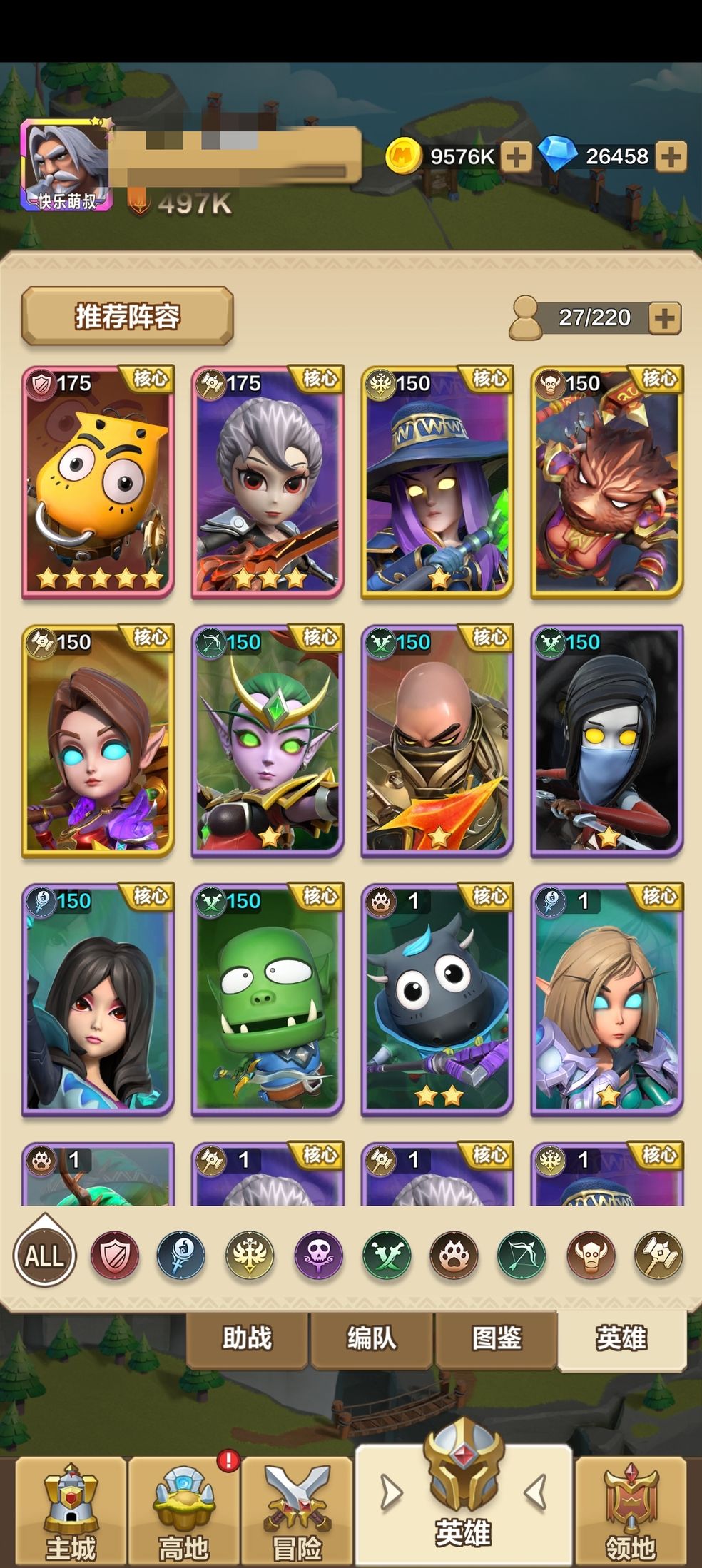Image resolution: width=702 pixels, height=1568 pixels.
Task: Filter heroes by paw print class
Action: tap(454, 1256)
